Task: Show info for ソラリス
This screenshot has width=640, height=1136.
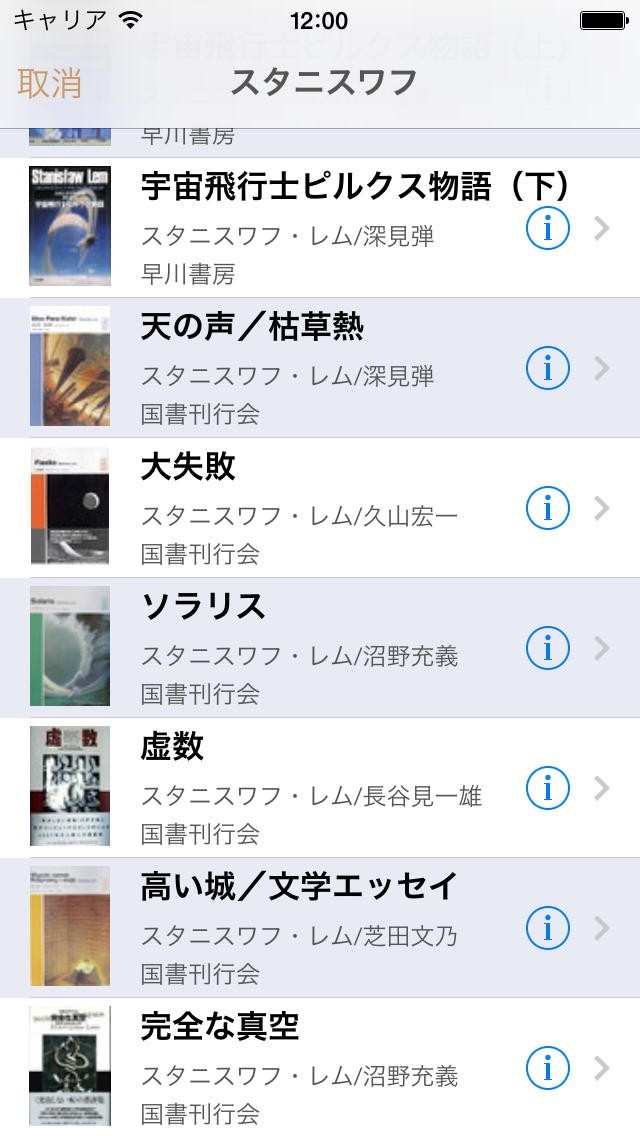Action: pyautogui.click(x=547, y=649)
